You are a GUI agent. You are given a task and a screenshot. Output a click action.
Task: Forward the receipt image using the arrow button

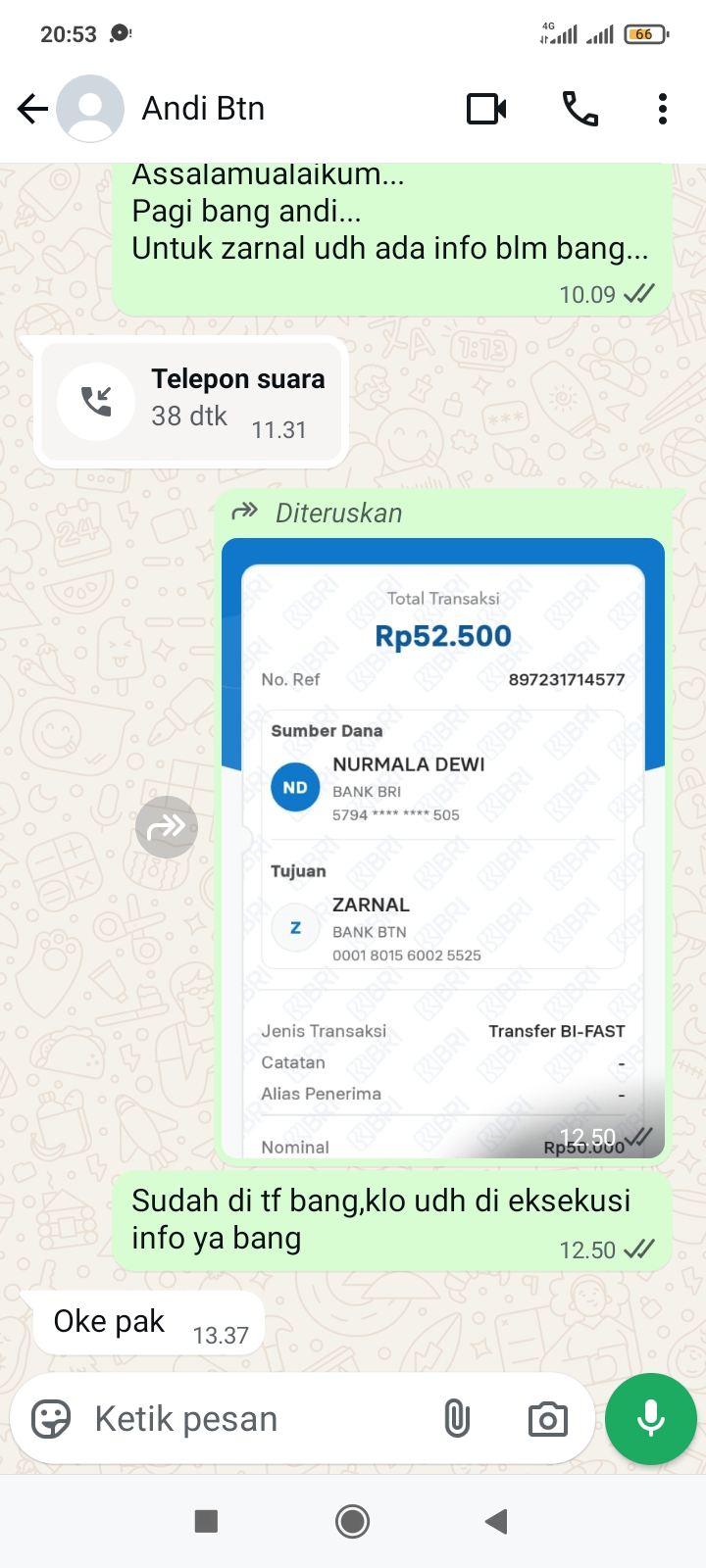point(166,828)
